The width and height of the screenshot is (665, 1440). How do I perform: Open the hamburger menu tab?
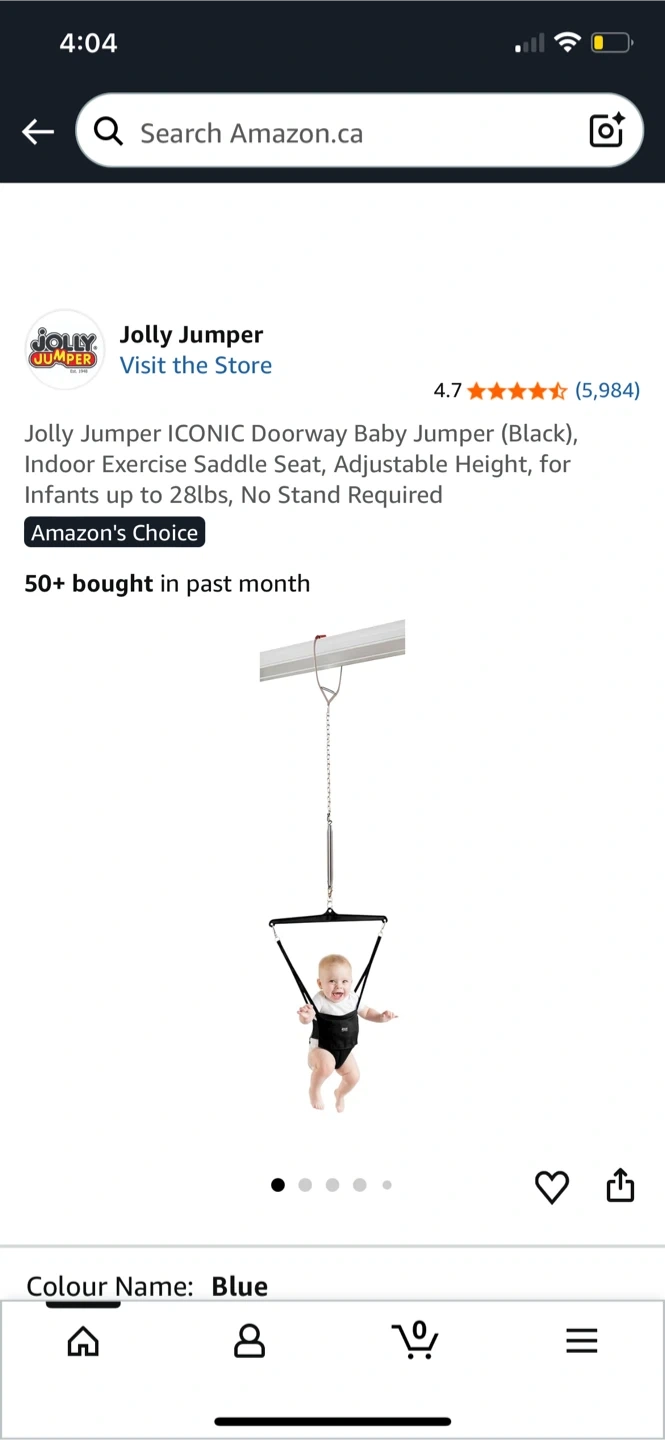[581, 1340]
